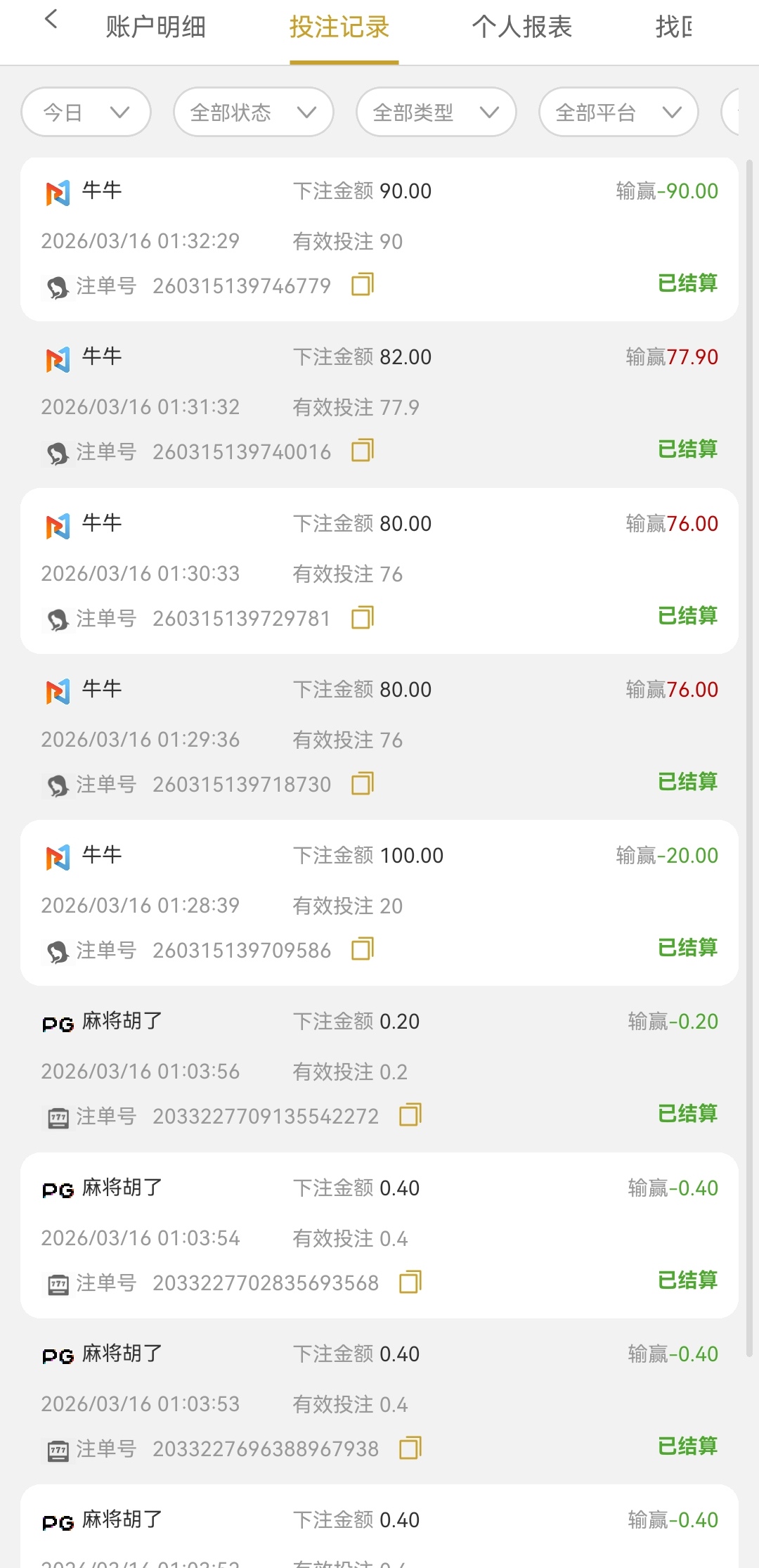Copy order number 260315139746779
Image resolution: width=759 pixels, height=1568 pixels.
[x=362, y=285]
